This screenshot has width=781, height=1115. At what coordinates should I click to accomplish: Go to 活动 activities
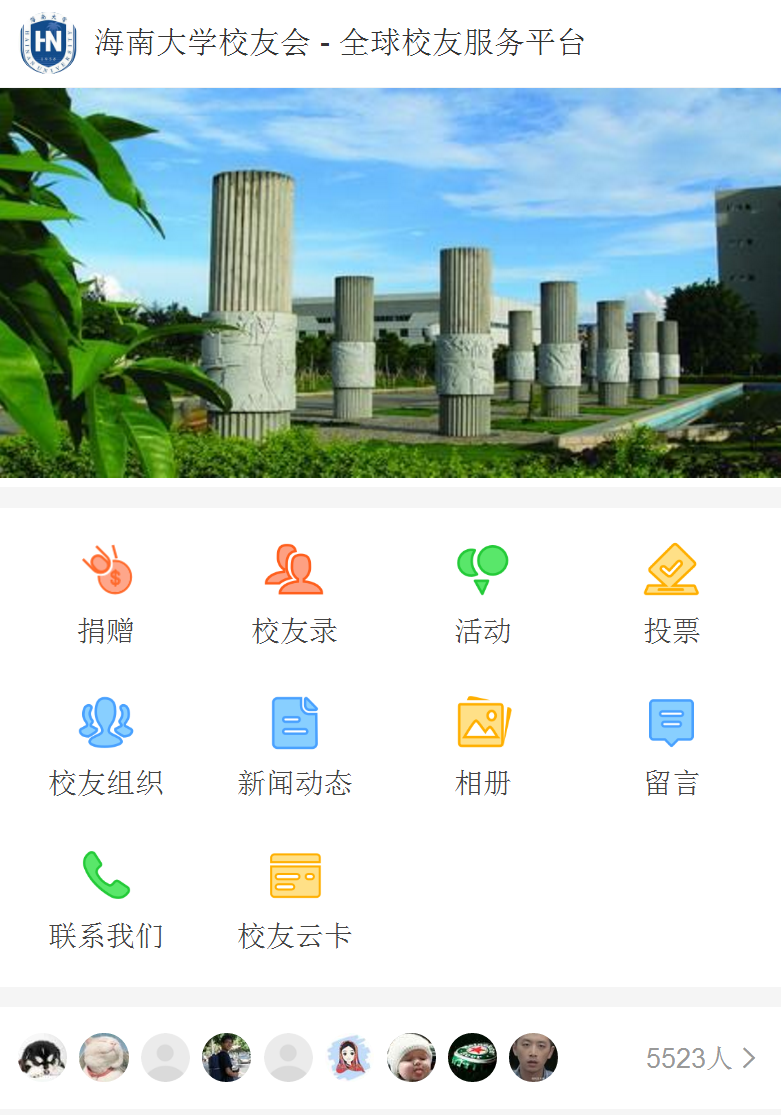[x=482, y=594]
